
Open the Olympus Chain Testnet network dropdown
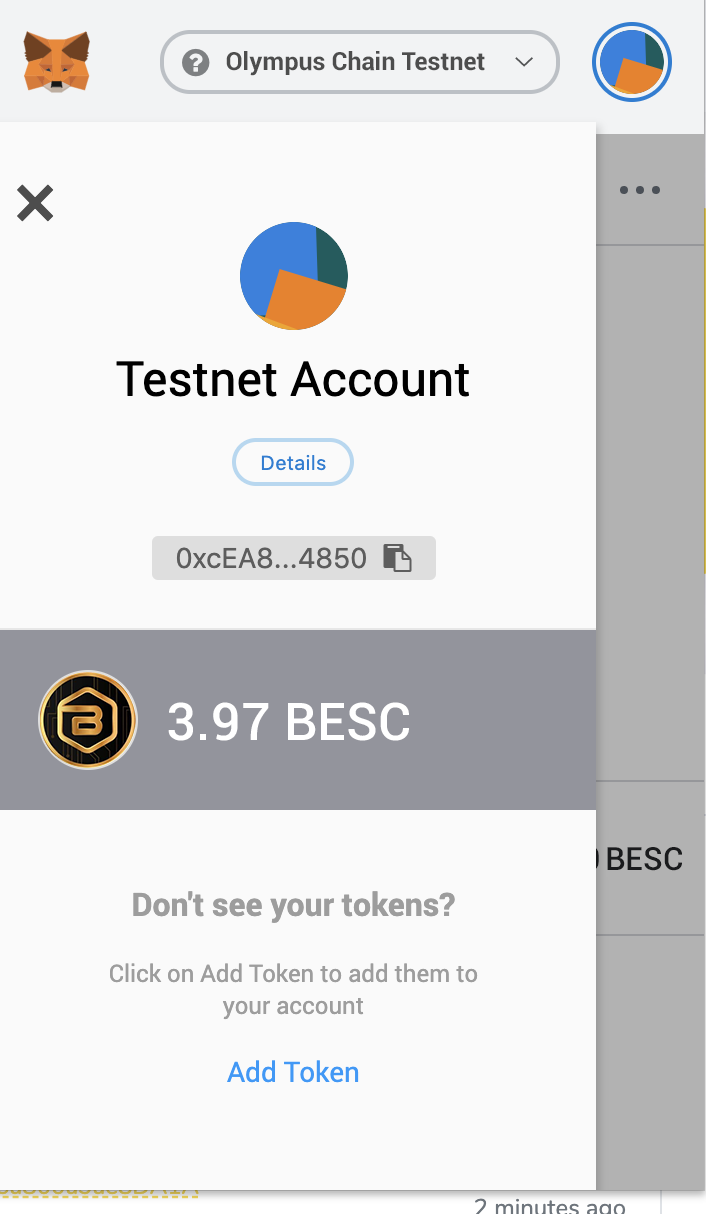pos(359,62)
